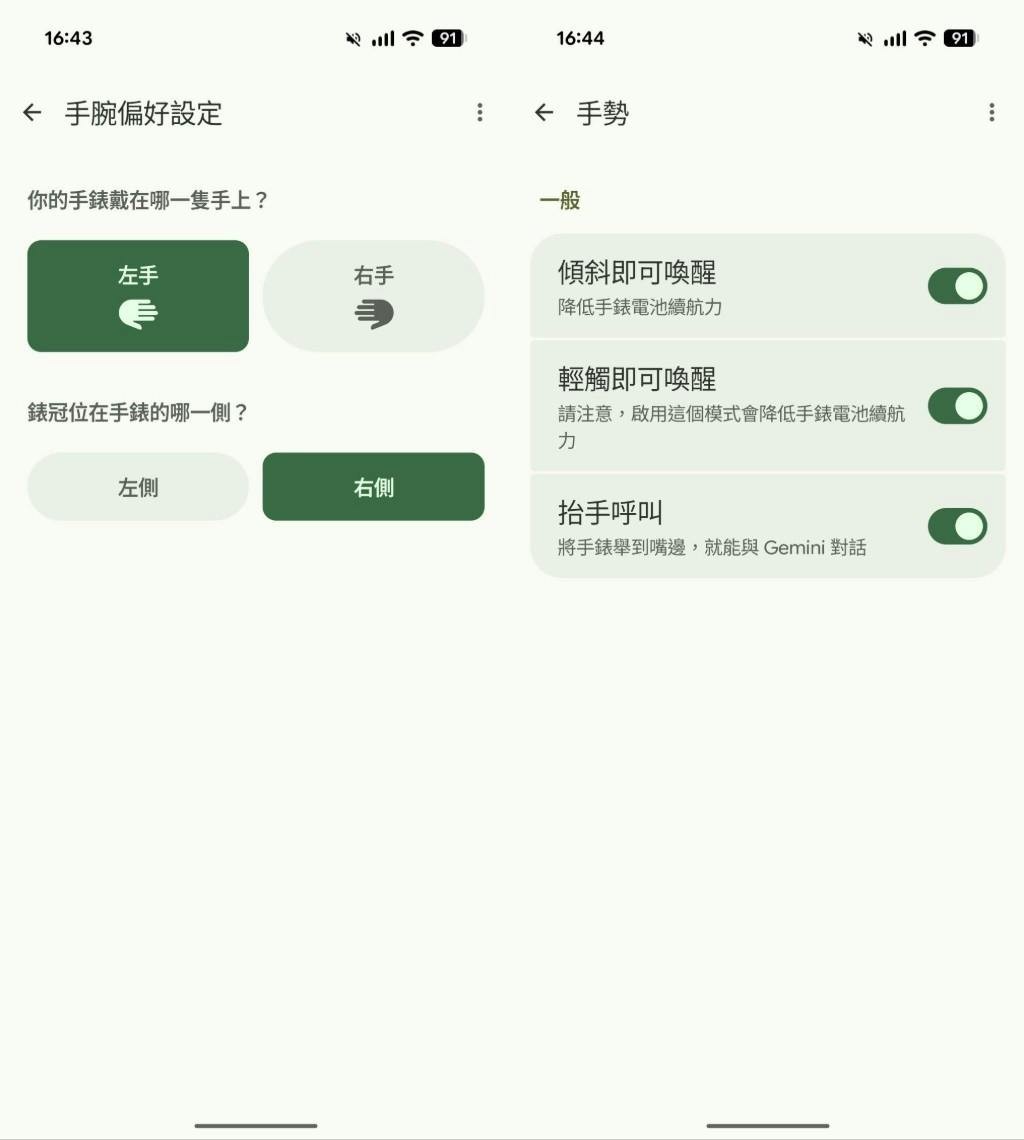Screen dimensions: 1024x1140
Task: Disable 傾斜即可喚醒 switch
Action: click(x=957, y=286)
